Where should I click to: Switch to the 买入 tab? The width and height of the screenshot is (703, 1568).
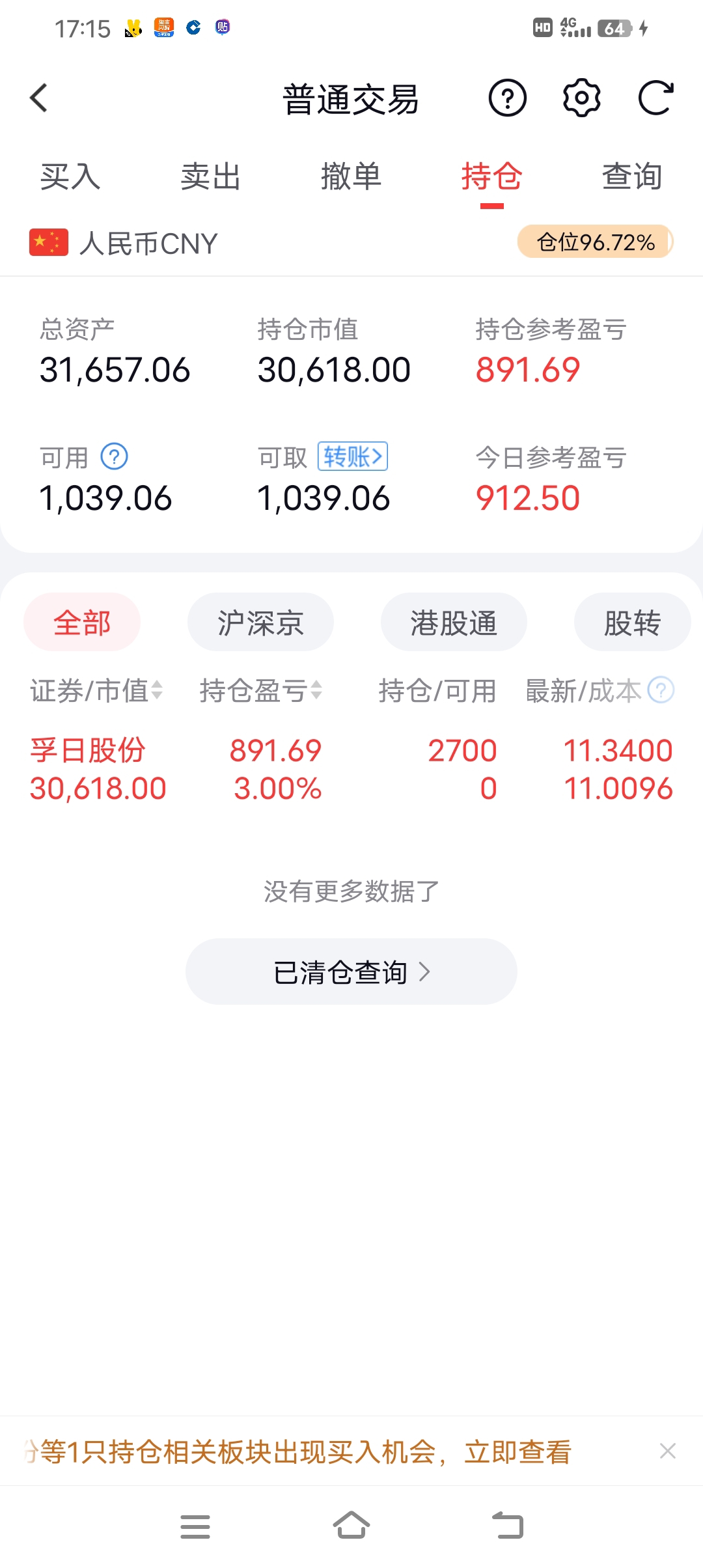tap(70, 176)
